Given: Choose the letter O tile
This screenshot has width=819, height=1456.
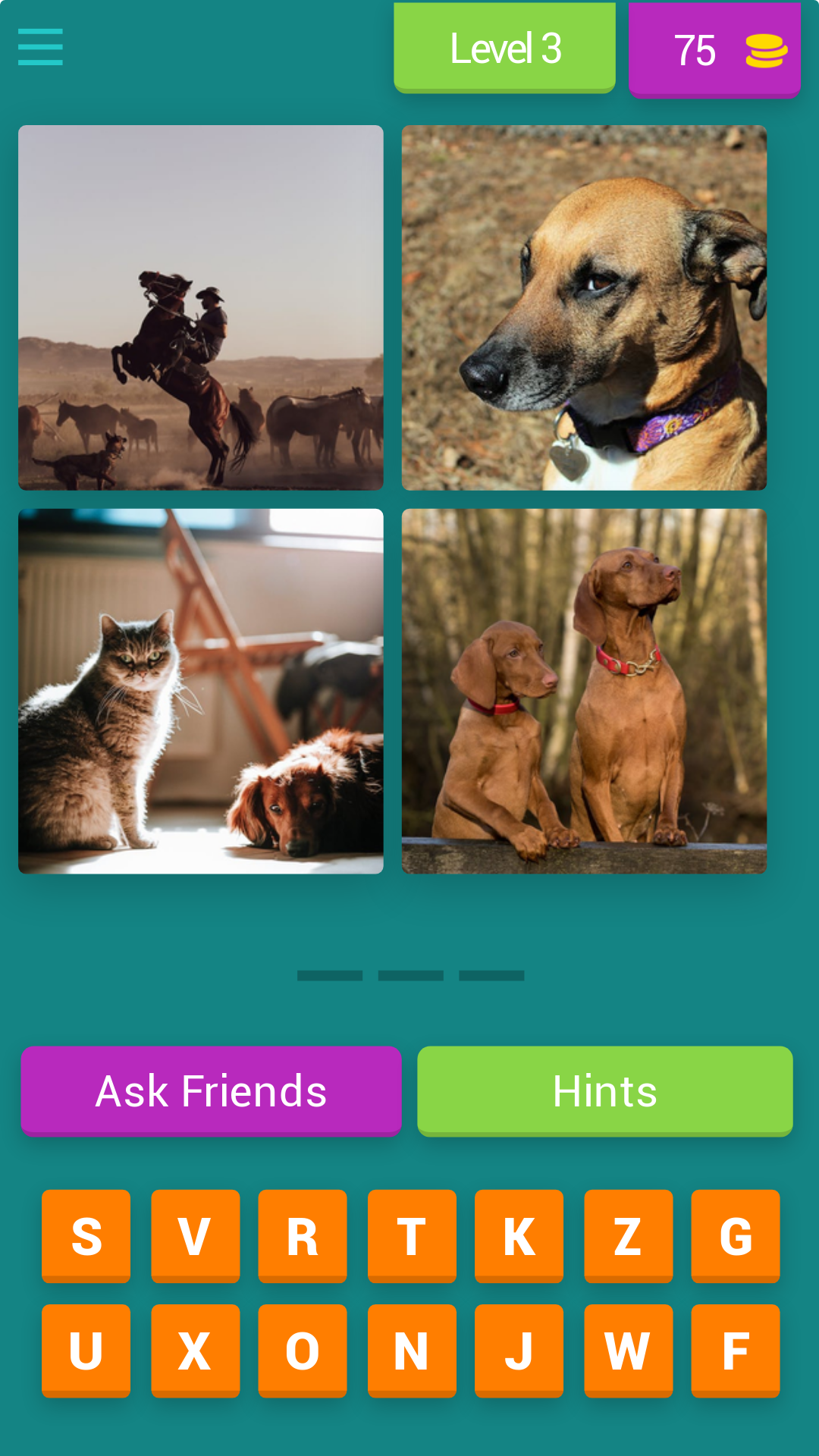Looking at the screenshot, I should click(x=303, y=1350).
